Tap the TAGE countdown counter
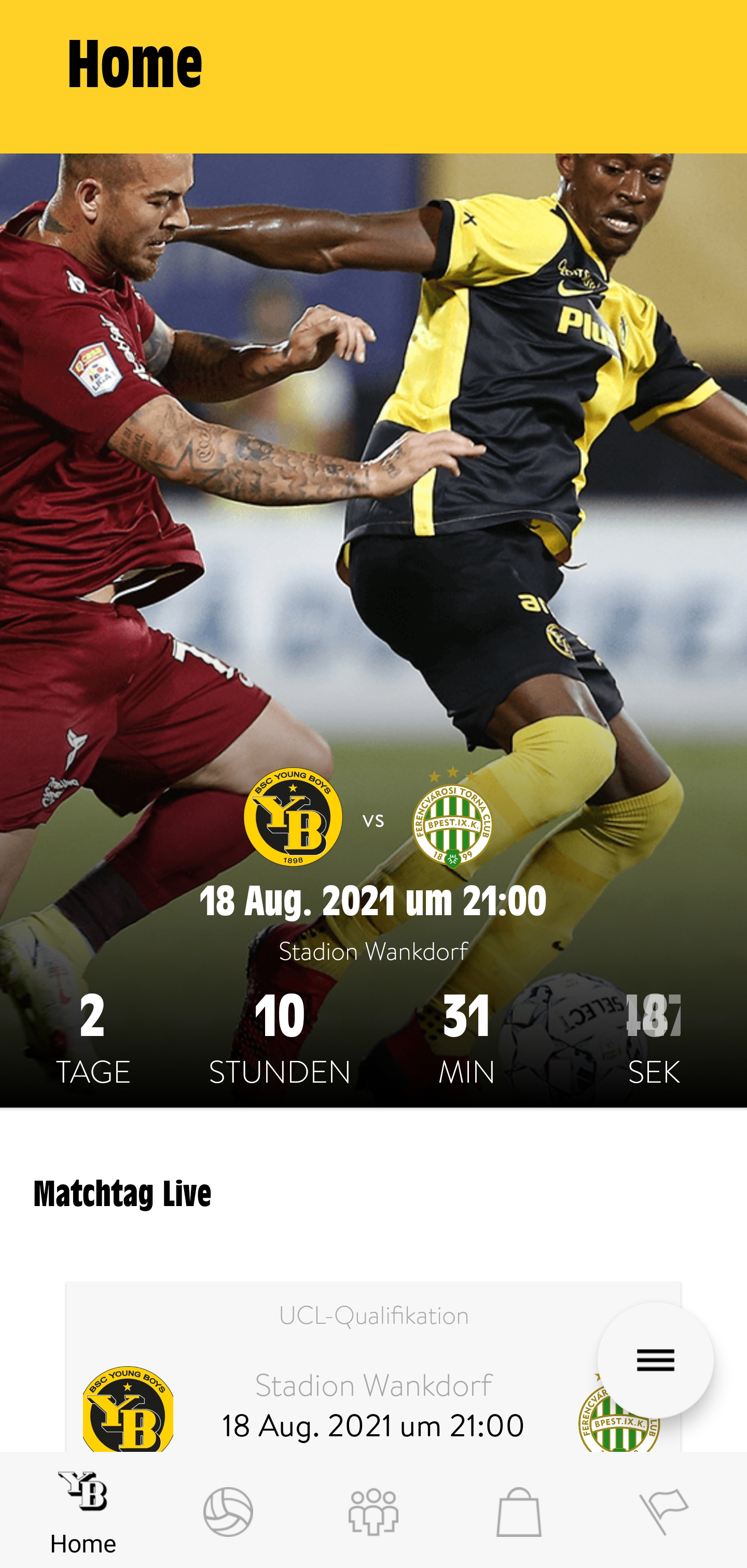747x1568 pixels. pyautogui.click(x=93, y=1035)
